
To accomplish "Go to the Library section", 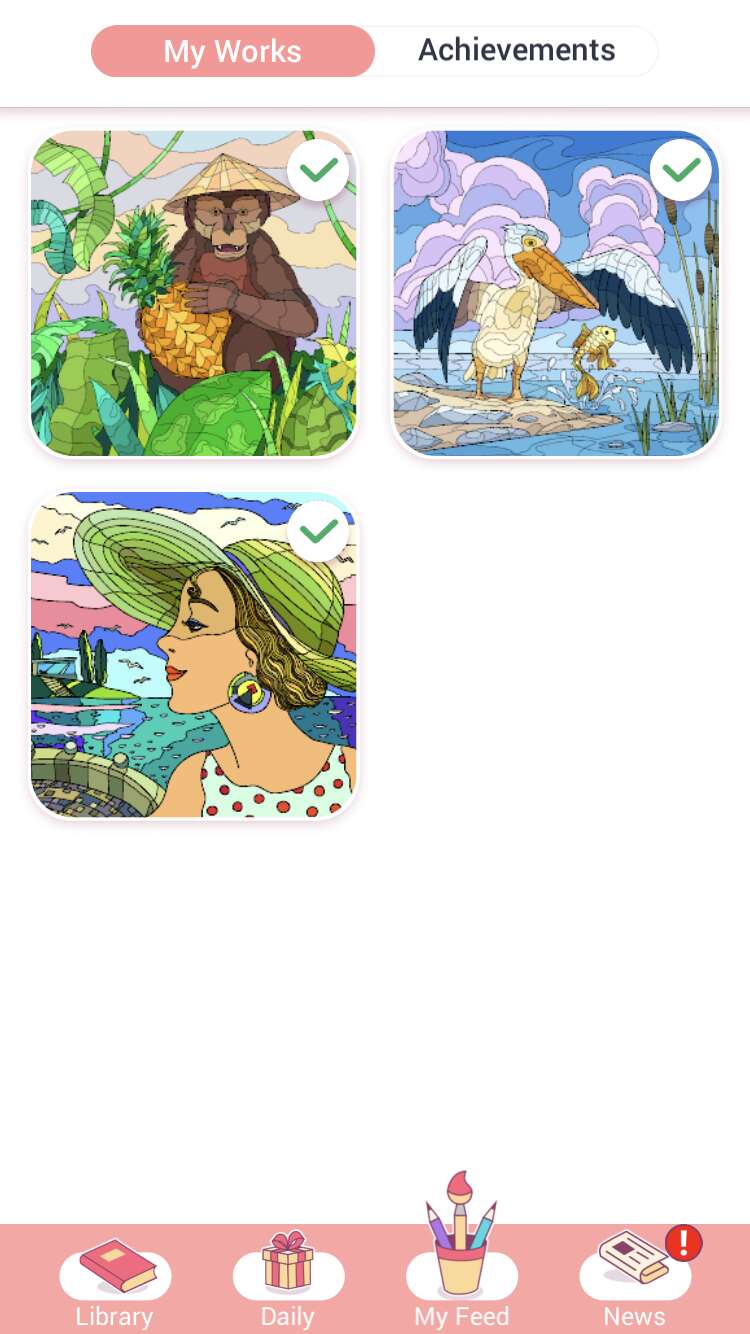I will (115, 1281).
